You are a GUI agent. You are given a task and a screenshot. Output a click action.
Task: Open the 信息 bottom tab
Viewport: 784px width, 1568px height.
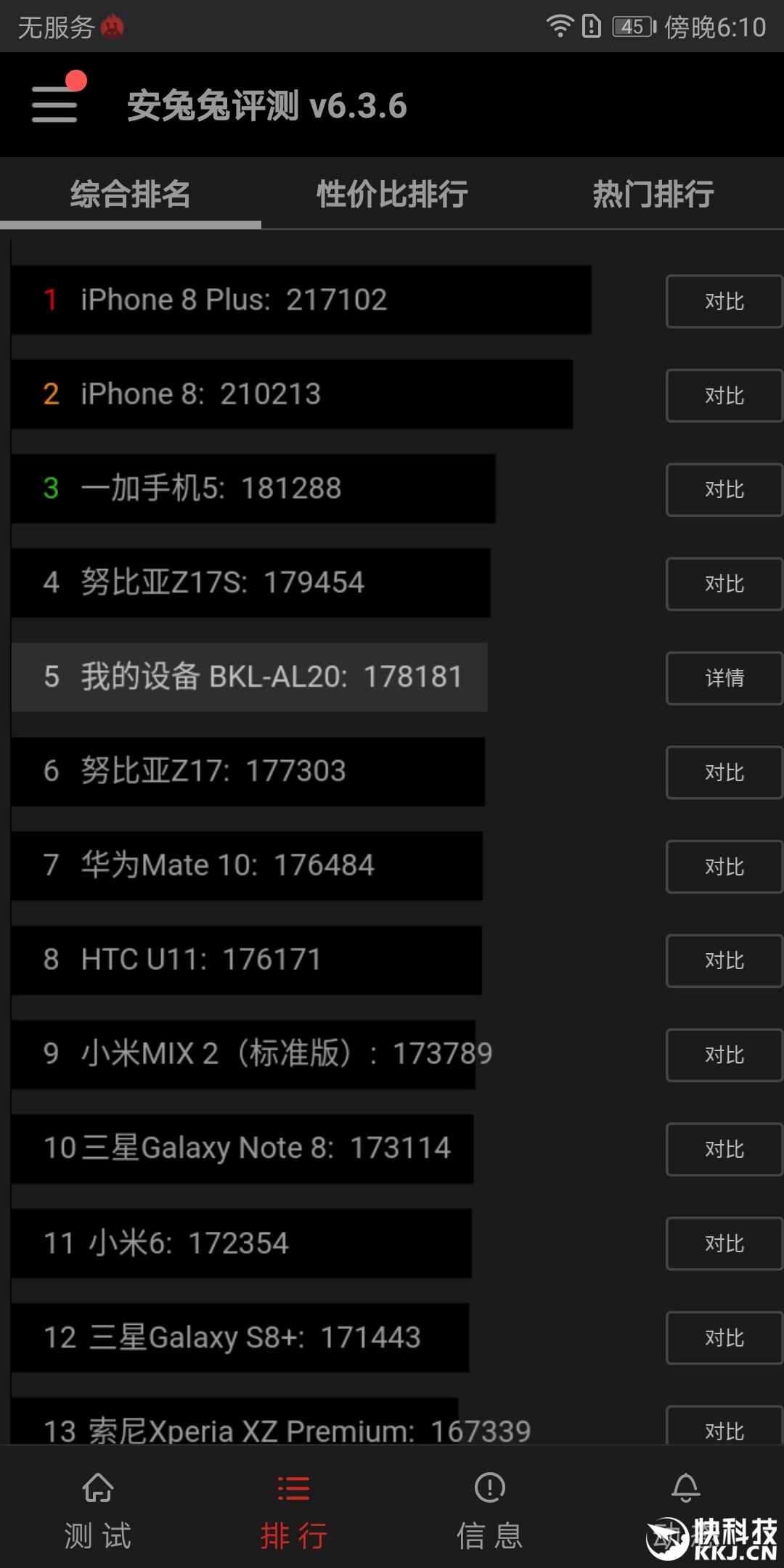(x=490, y=1511)
